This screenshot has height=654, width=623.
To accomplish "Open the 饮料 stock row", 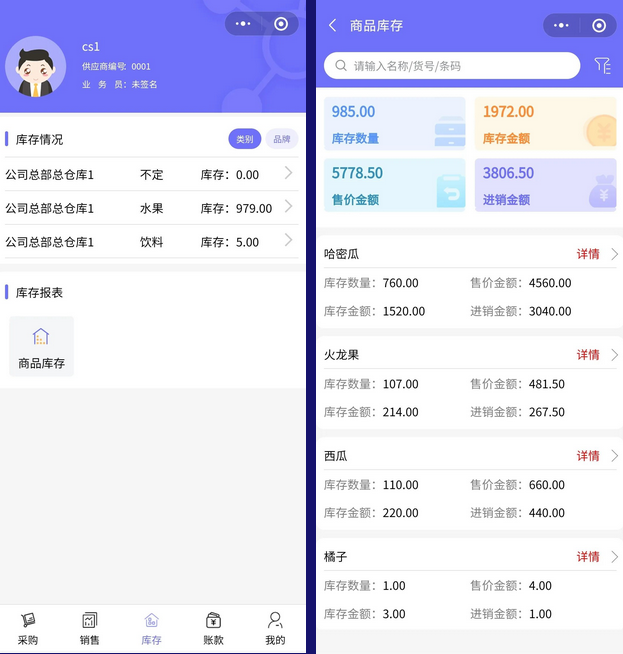I will [x=151, y=242].
